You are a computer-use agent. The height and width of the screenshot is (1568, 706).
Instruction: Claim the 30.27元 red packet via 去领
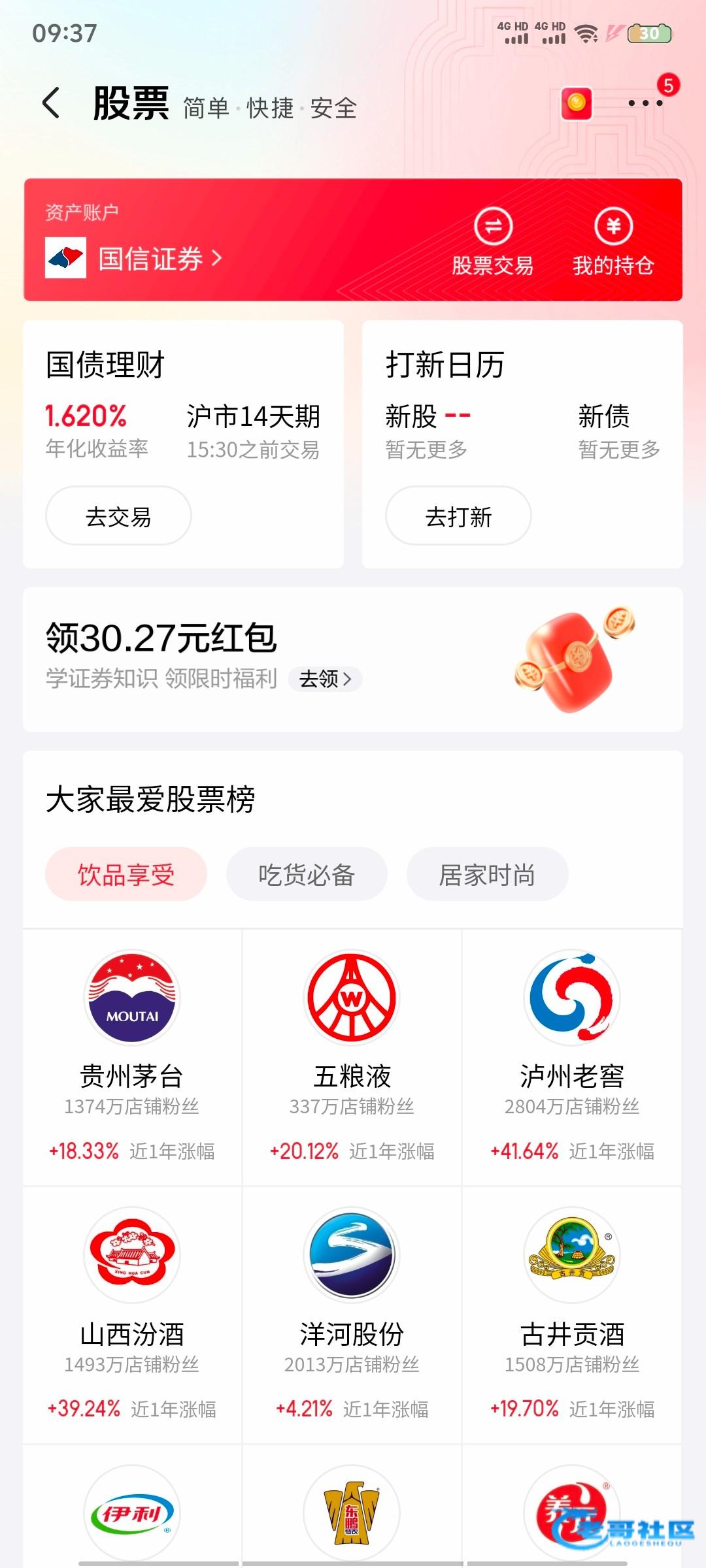coord(325,679)
